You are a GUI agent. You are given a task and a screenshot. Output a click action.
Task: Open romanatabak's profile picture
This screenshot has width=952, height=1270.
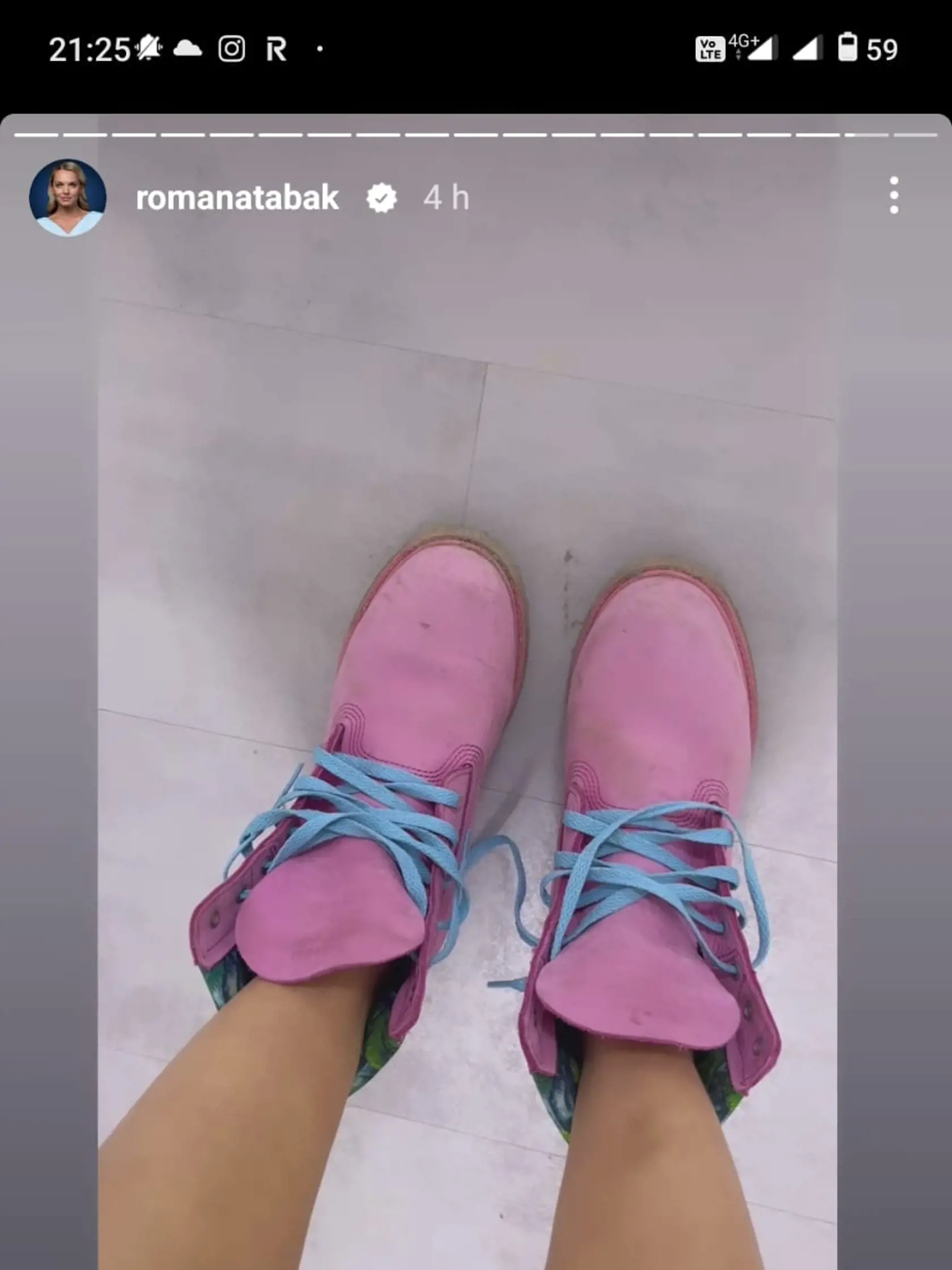click(67, 197)
